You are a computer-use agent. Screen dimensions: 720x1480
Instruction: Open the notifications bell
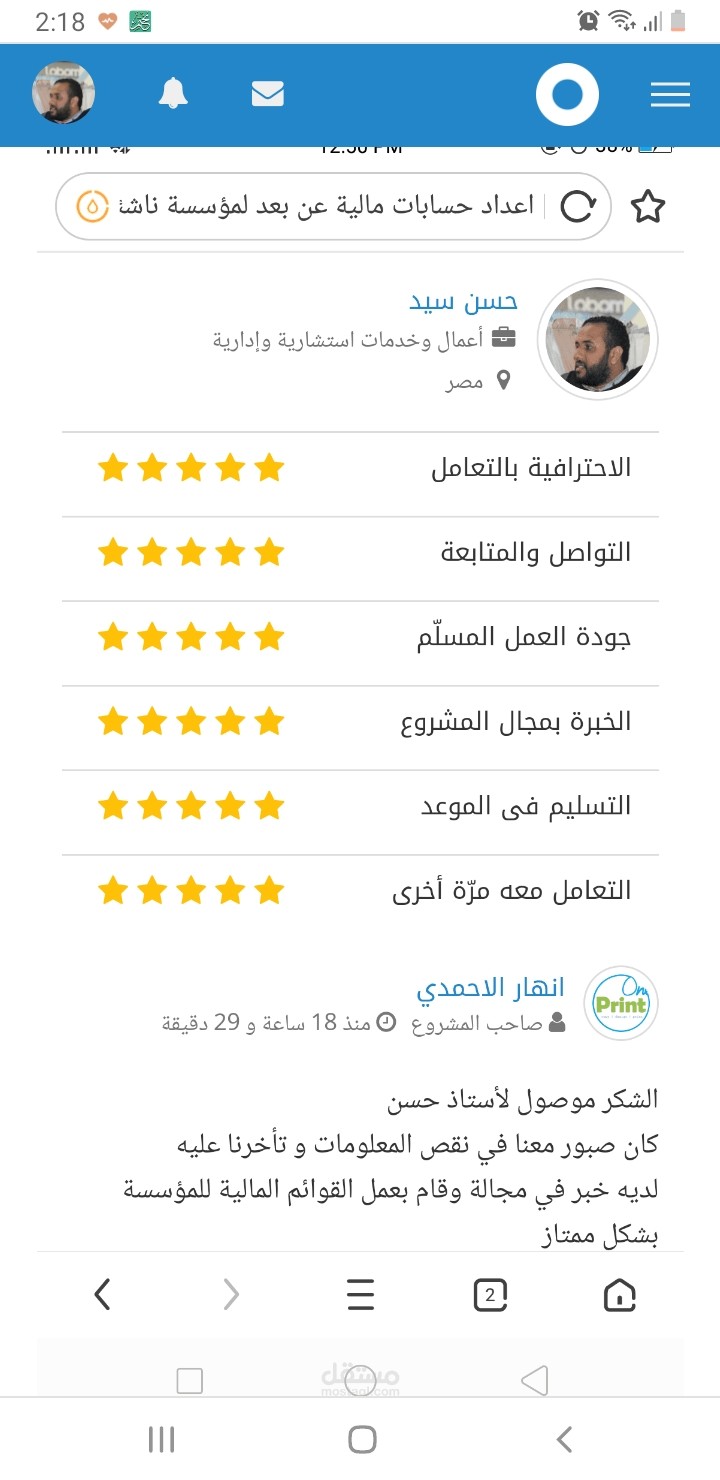[173, 94]
